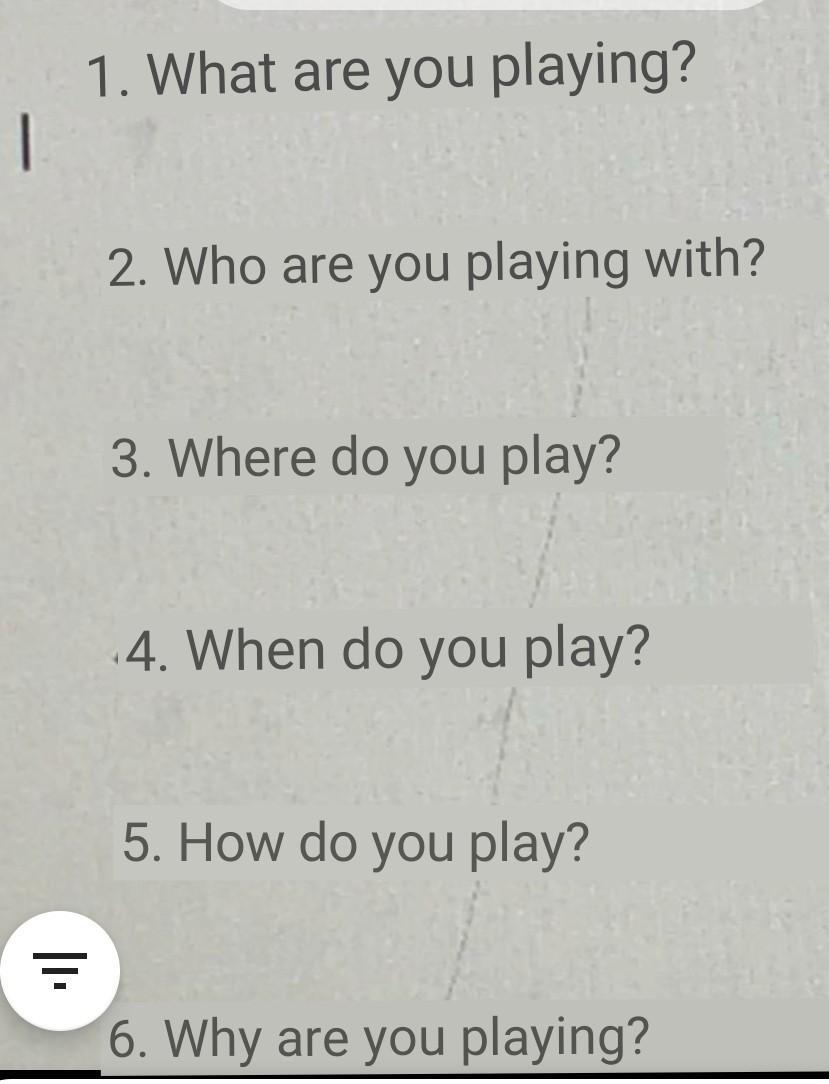Image resolution: width=829 pixels, height=1084 pixels.
Task: Tap the round filter button
Action: click(x=60, y=970)
